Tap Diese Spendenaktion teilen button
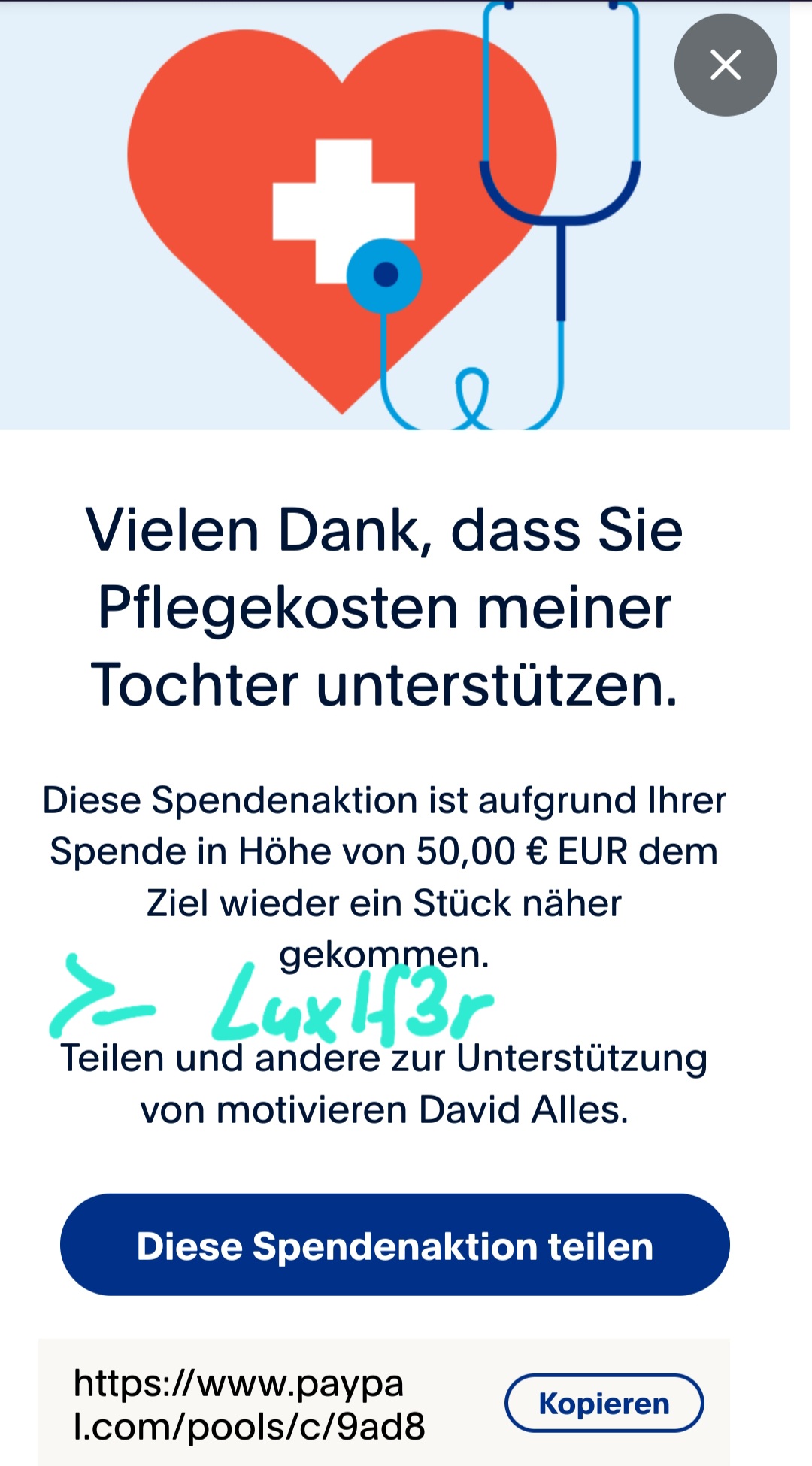Image resolution: width=812 pixels, height=1466 pixels. (x=395, y=1245)
